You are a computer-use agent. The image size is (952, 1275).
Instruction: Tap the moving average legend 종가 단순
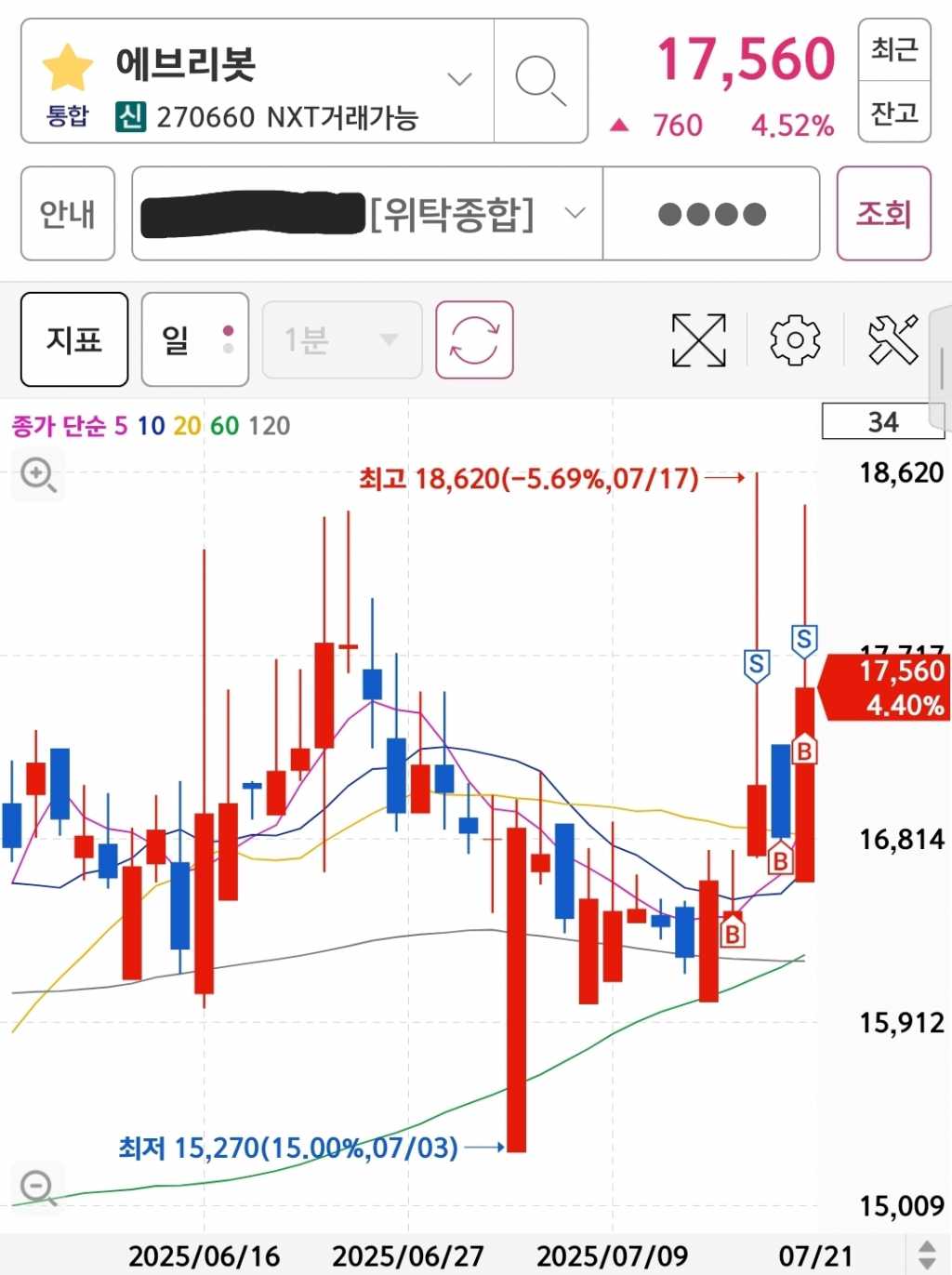(59, 426)
